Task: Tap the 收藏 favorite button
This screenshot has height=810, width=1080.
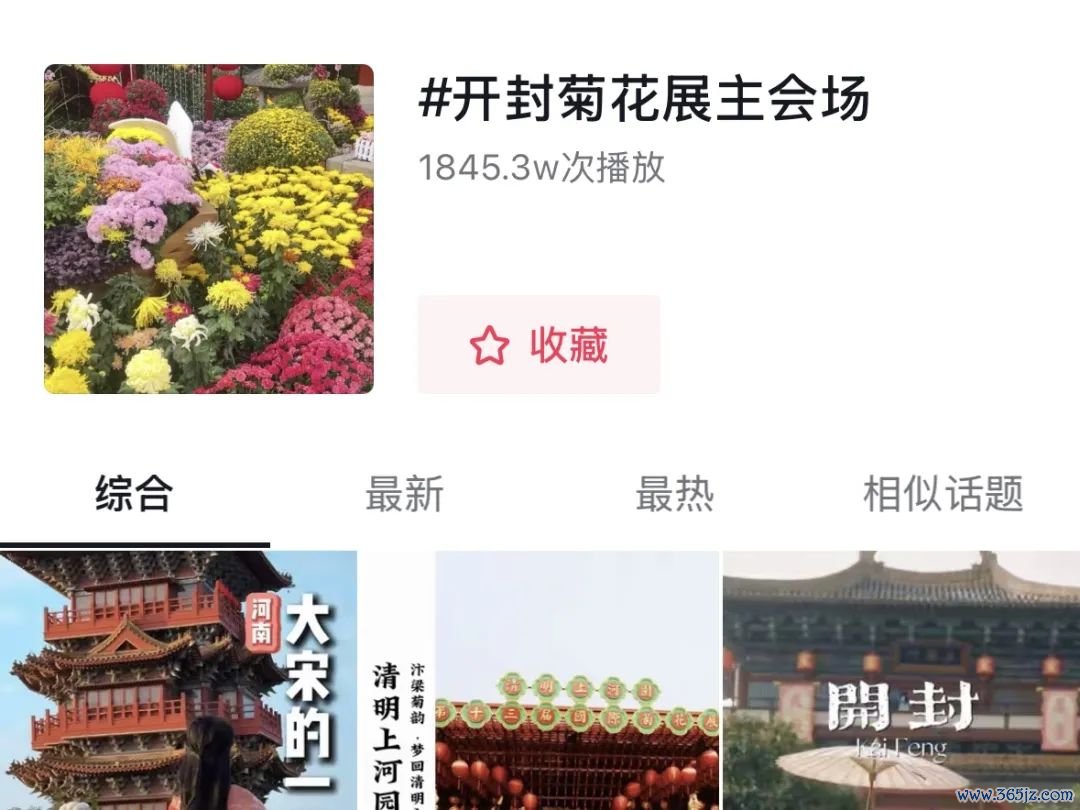Action: pyautogui.click(x=539, y=345)
